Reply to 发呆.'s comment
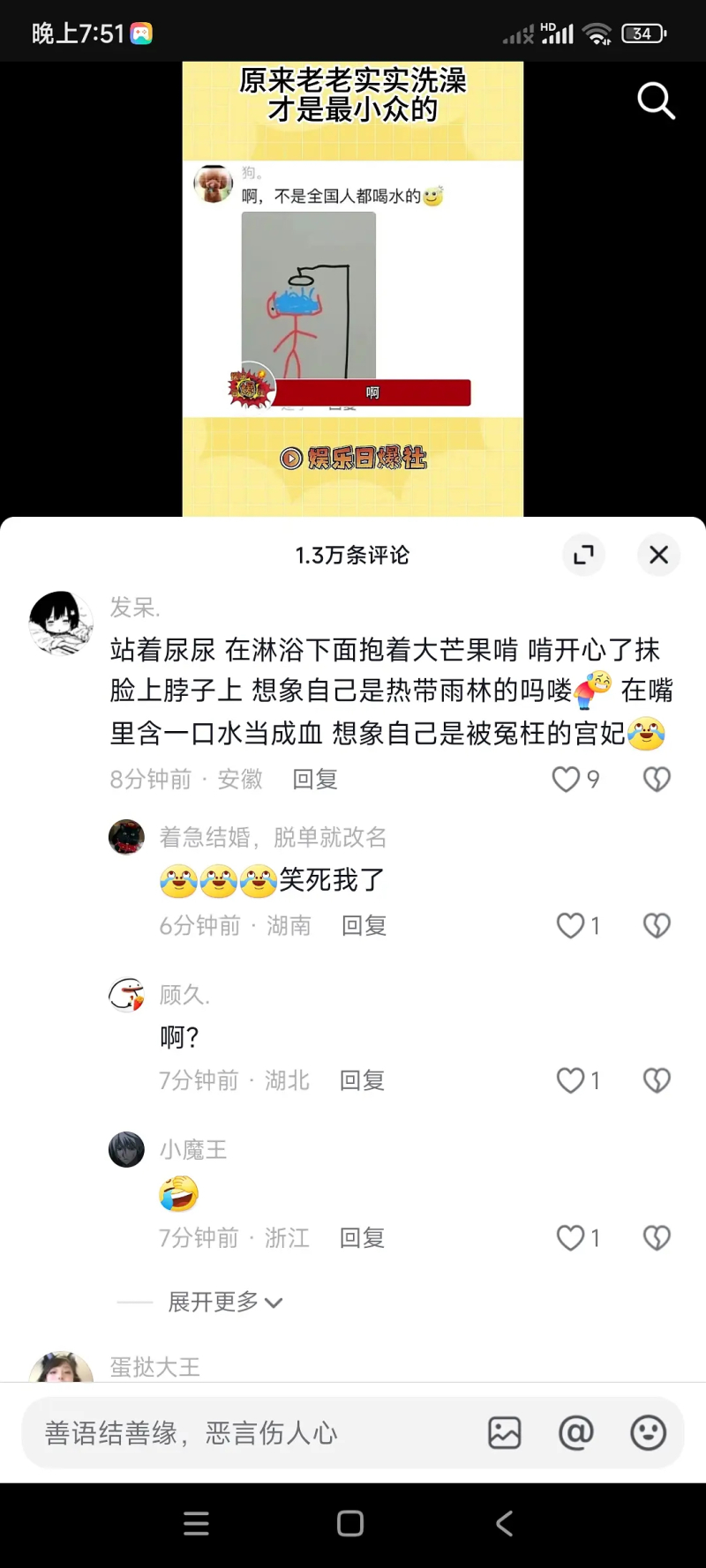Screen dimensions: 706x1568 tap(315, 780)
